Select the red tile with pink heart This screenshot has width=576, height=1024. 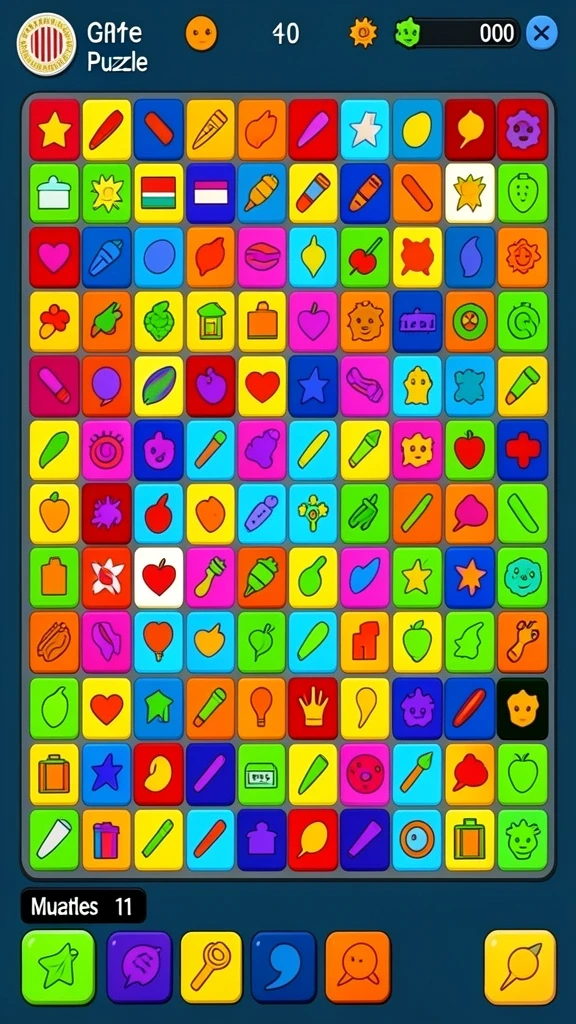pyautogui.click(x=54, y=257)
